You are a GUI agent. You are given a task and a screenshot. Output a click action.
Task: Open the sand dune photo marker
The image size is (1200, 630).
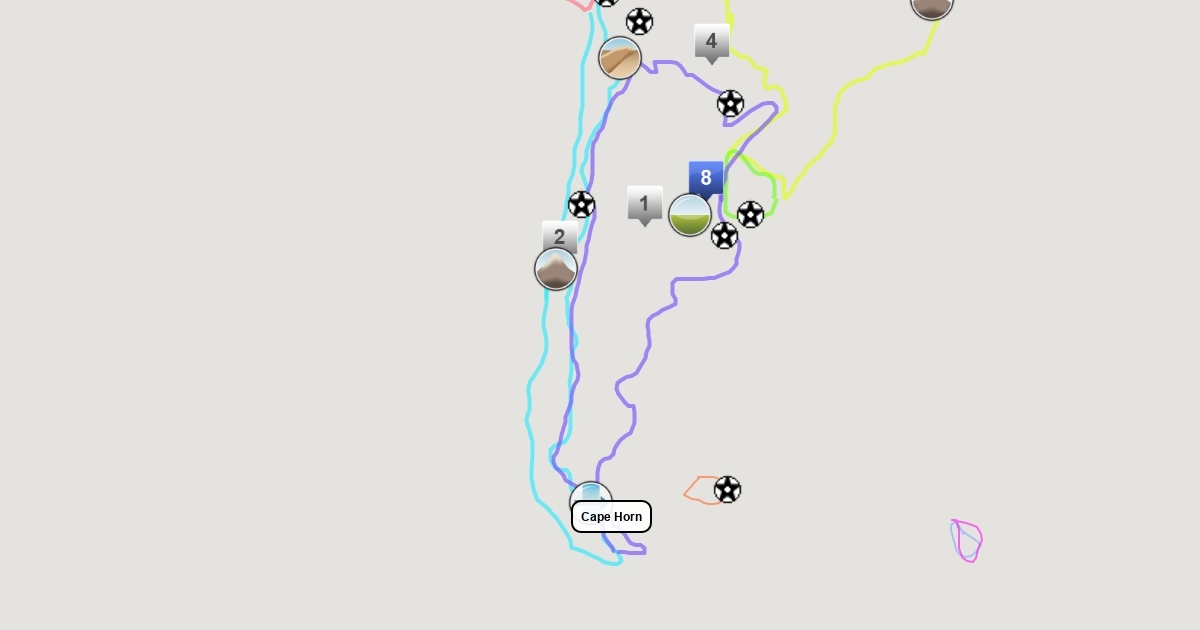coord(620,58)
